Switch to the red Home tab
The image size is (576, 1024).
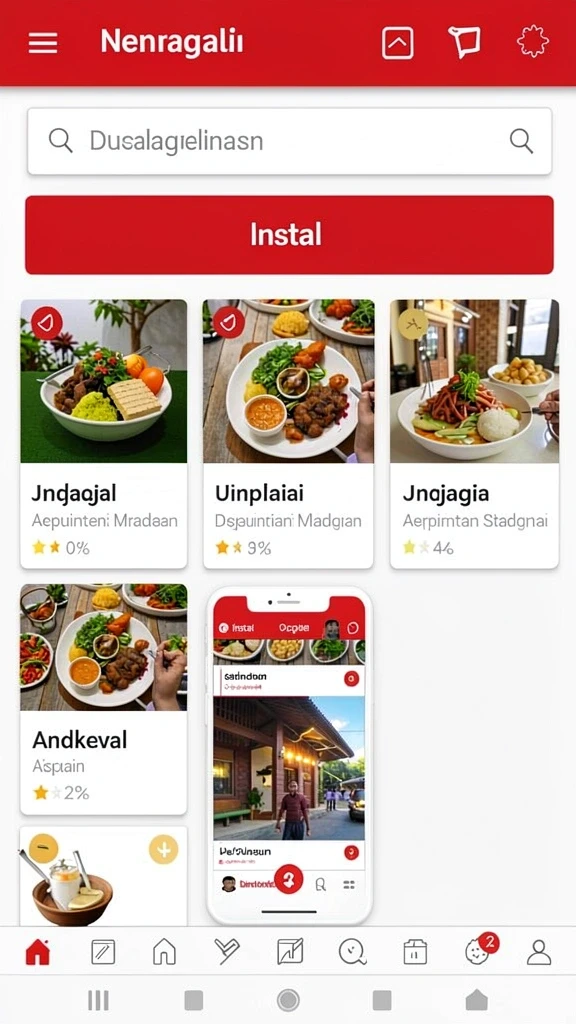point(38,952)
